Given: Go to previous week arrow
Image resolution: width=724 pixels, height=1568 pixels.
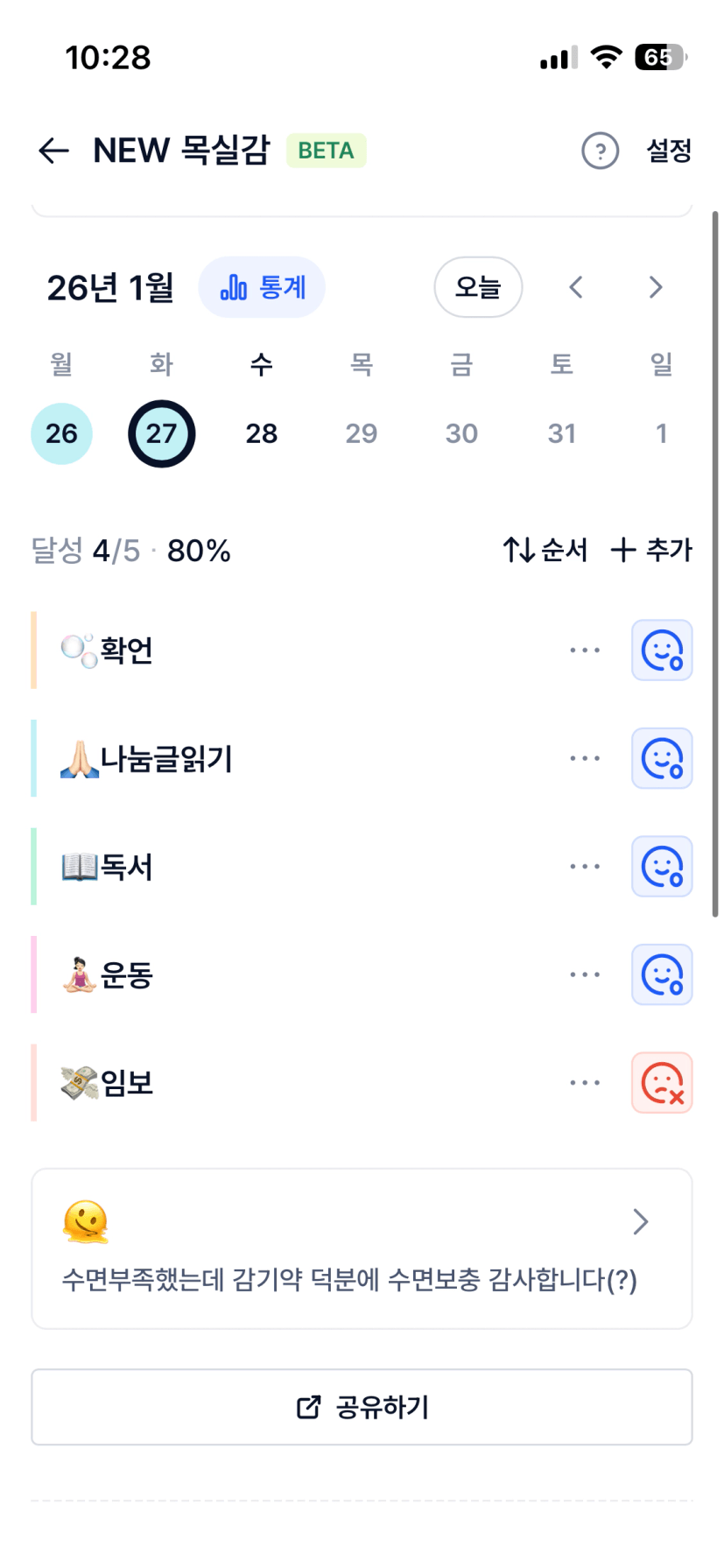Looking at the screenshot, I should click(x=576, y=287).
